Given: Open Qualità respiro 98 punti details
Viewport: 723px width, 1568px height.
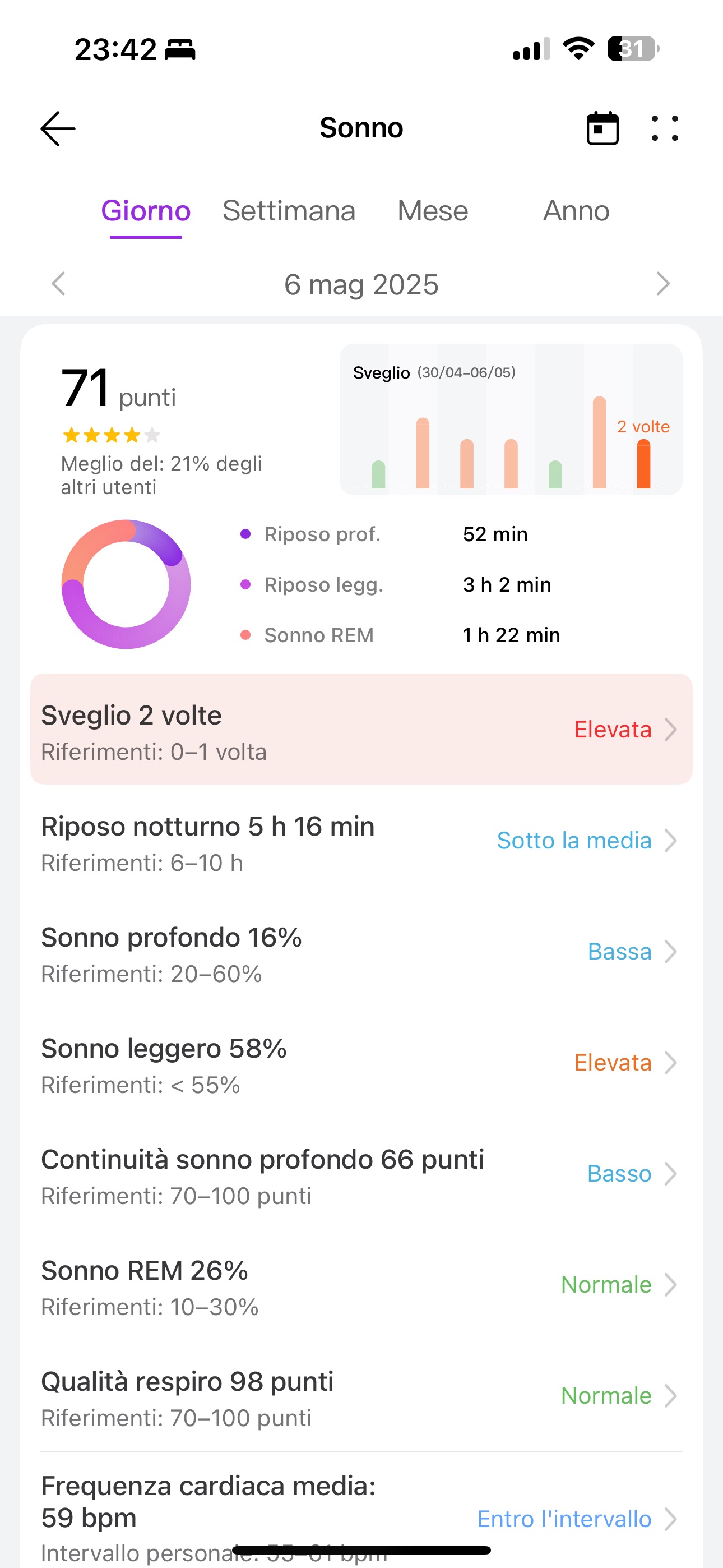Looking at the screenshot, I should tap(361, 1396).
